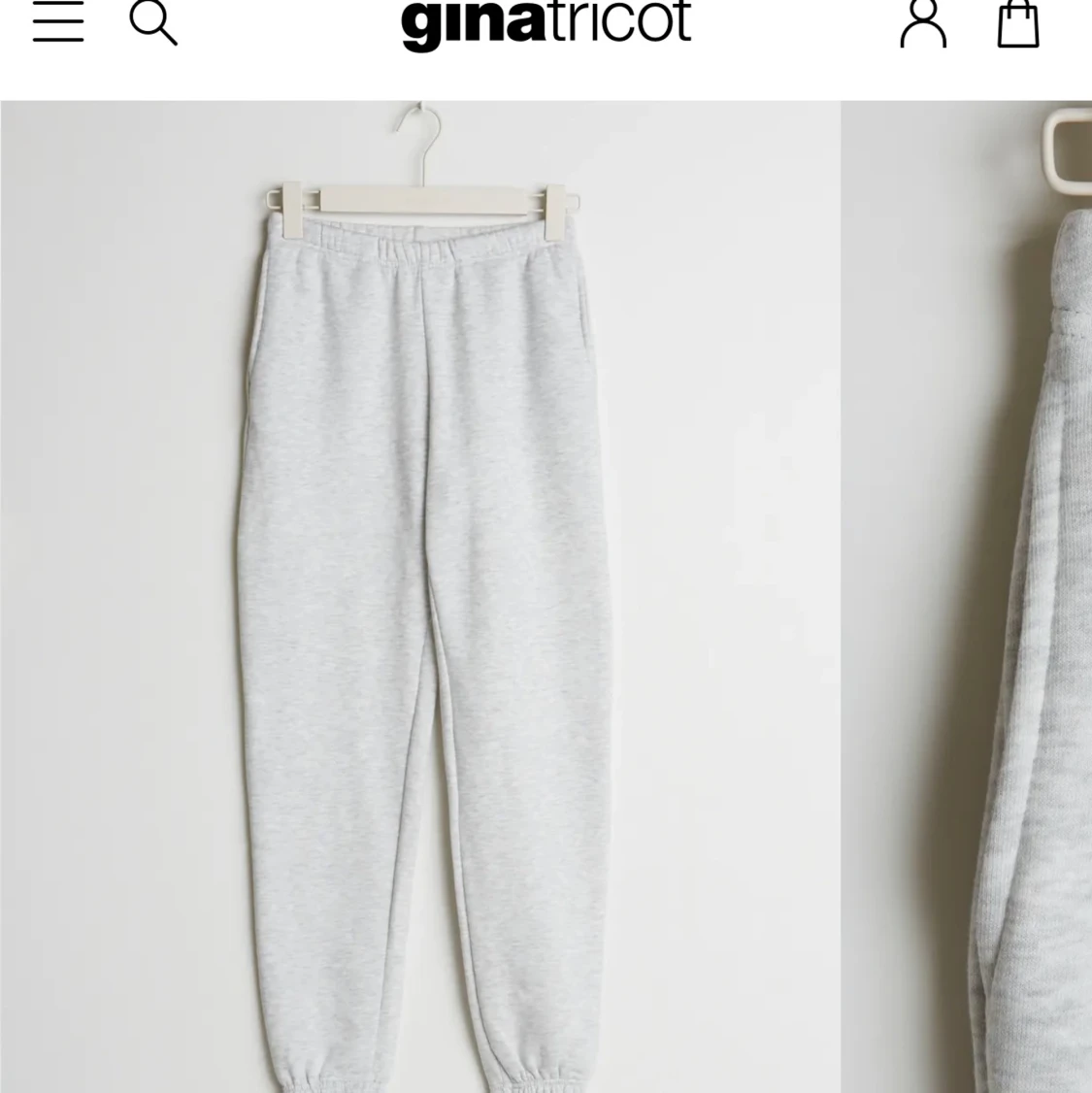Screen dimensions: 1092x1093
Task: Open the search magnifier
Action: [x=153, y=22]
